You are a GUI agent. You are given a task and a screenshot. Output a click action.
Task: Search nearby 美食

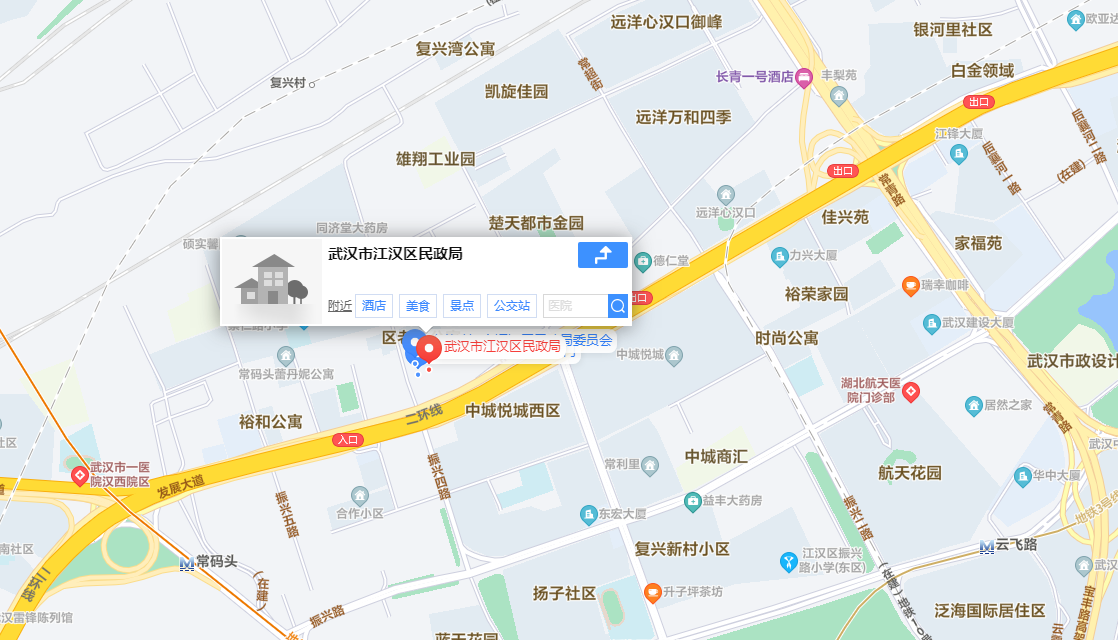(x=418, y=306)
